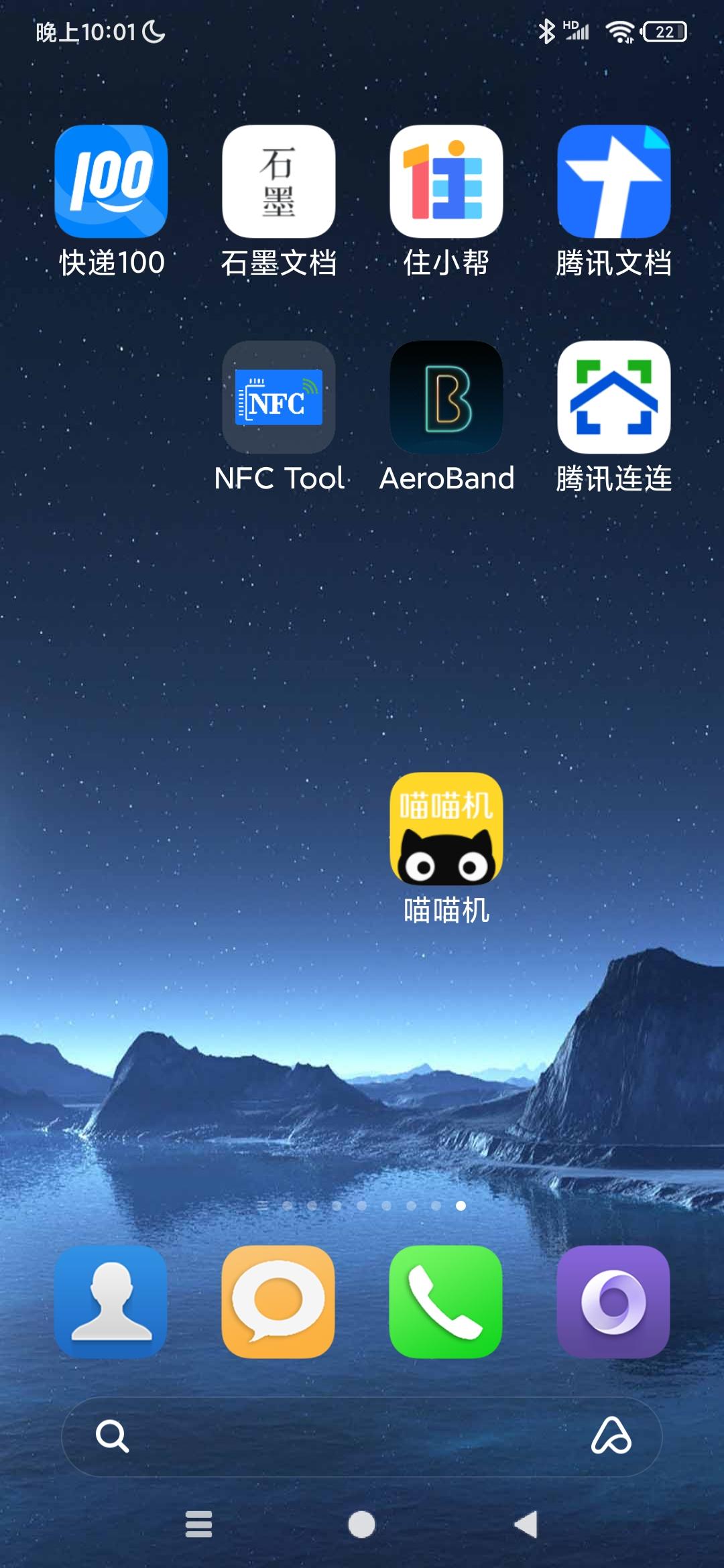Screen dimensions: 724x1568
Task: Launch the purple browser app in dock
Action: [x=614, y=1302]
